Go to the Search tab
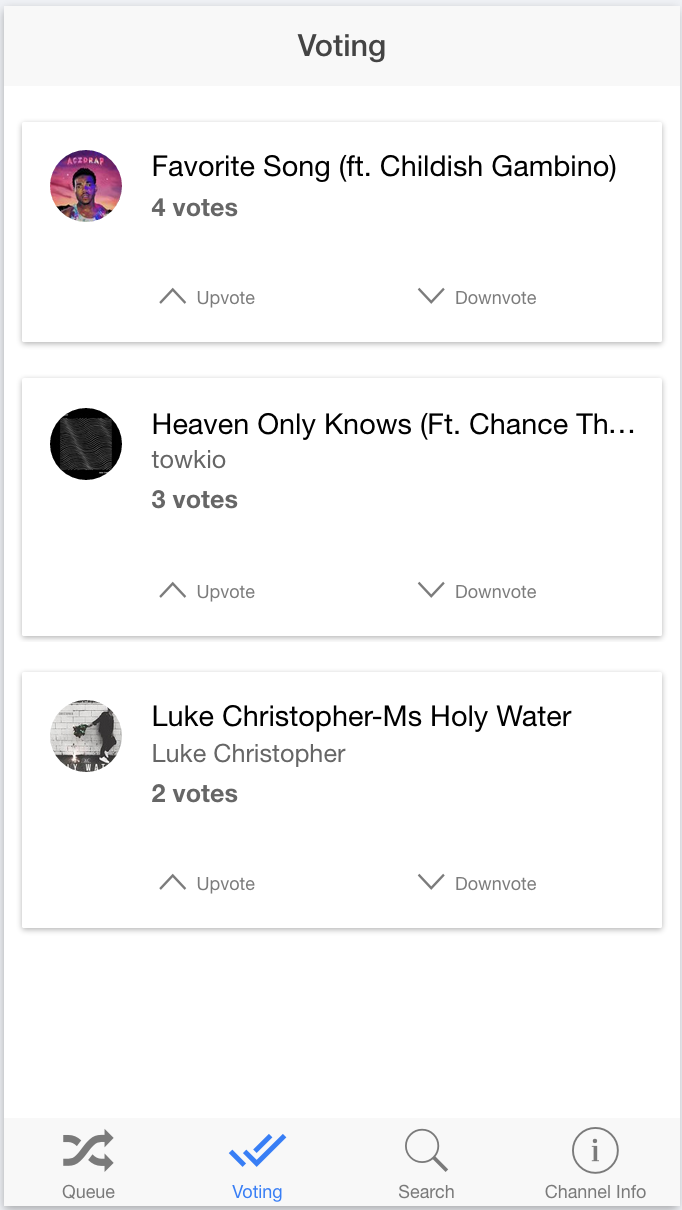 point(426,1163)
